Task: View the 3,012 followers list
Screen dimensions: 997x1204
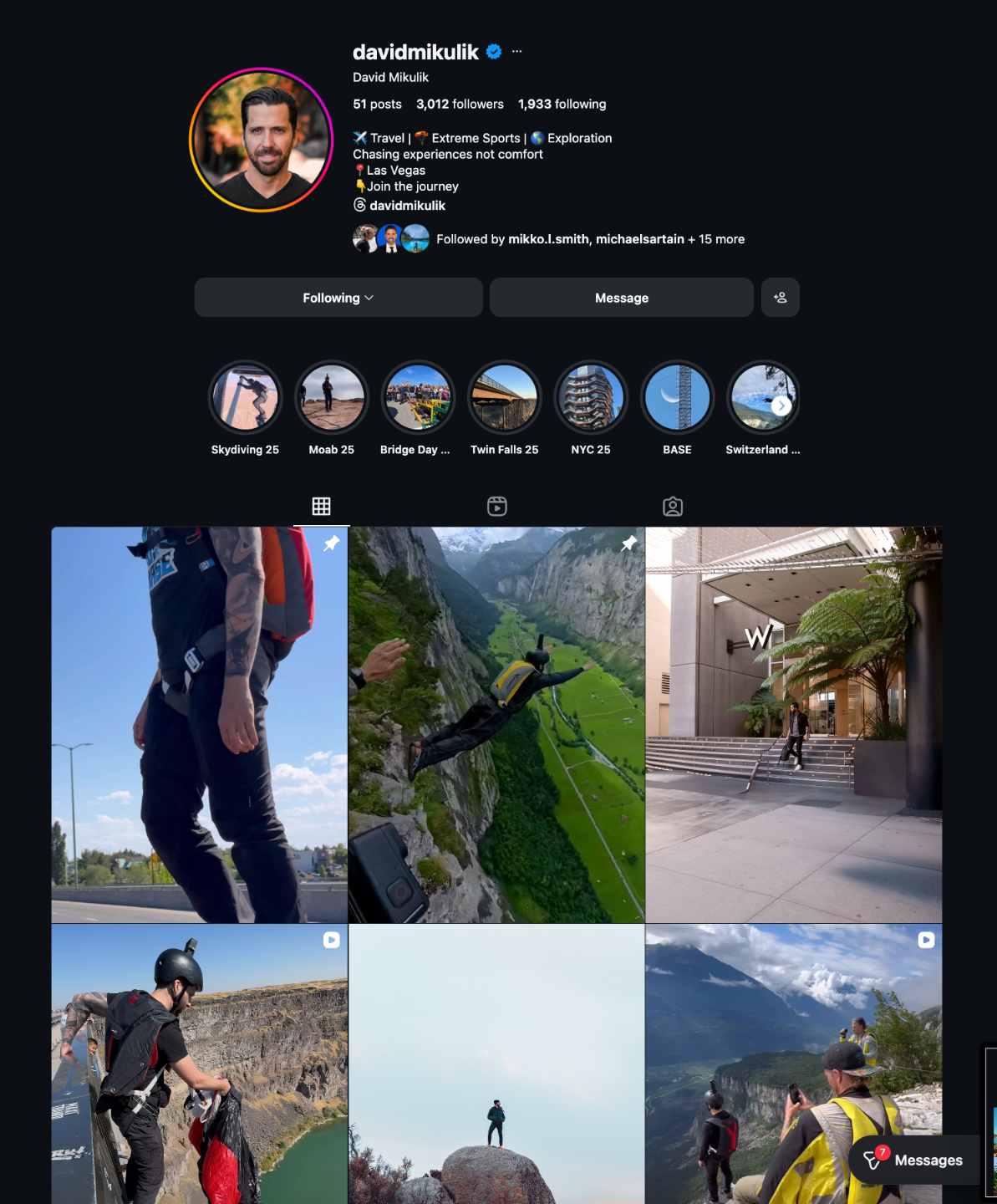Action: pyautogui.click(x=460, y=105)
